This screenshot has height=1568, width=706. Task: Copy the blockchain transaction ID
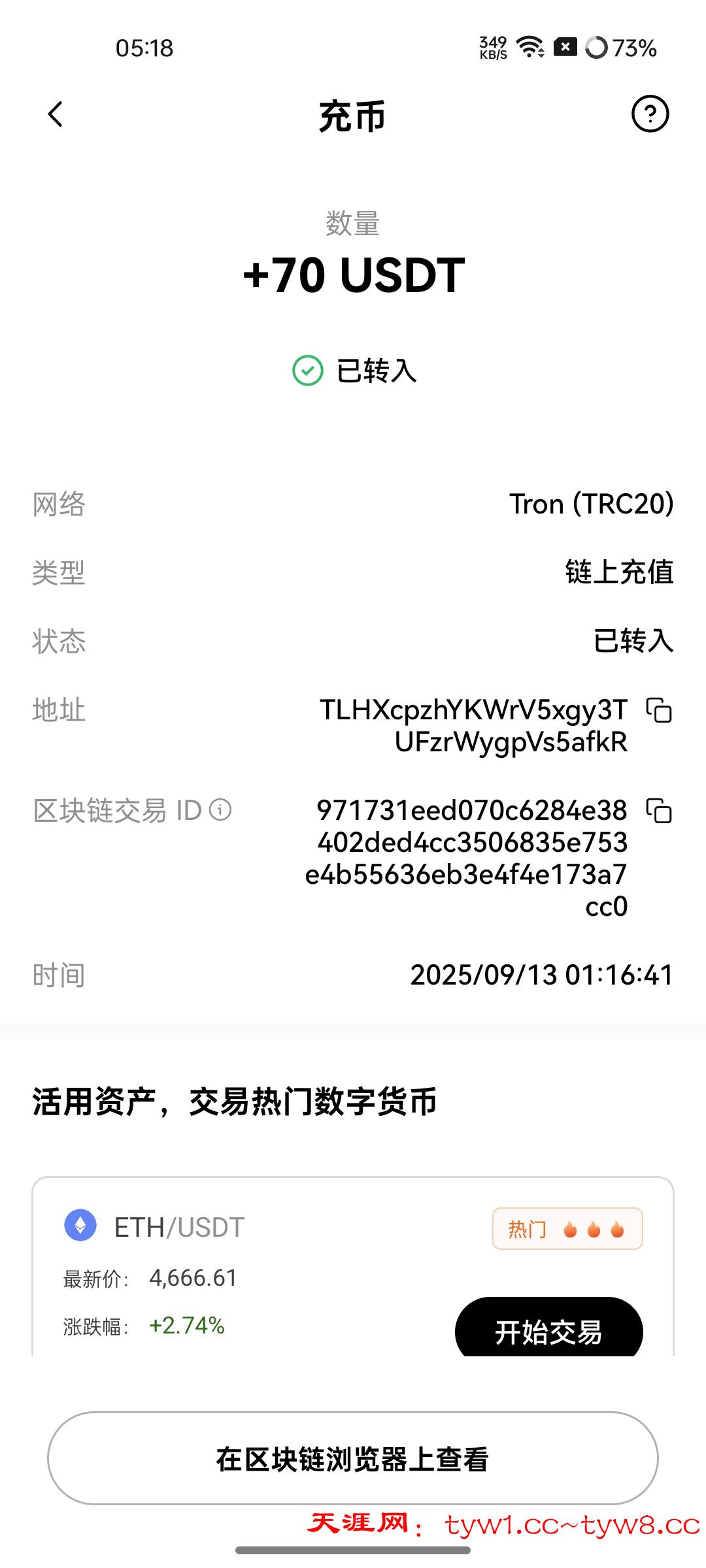[659, 811]
